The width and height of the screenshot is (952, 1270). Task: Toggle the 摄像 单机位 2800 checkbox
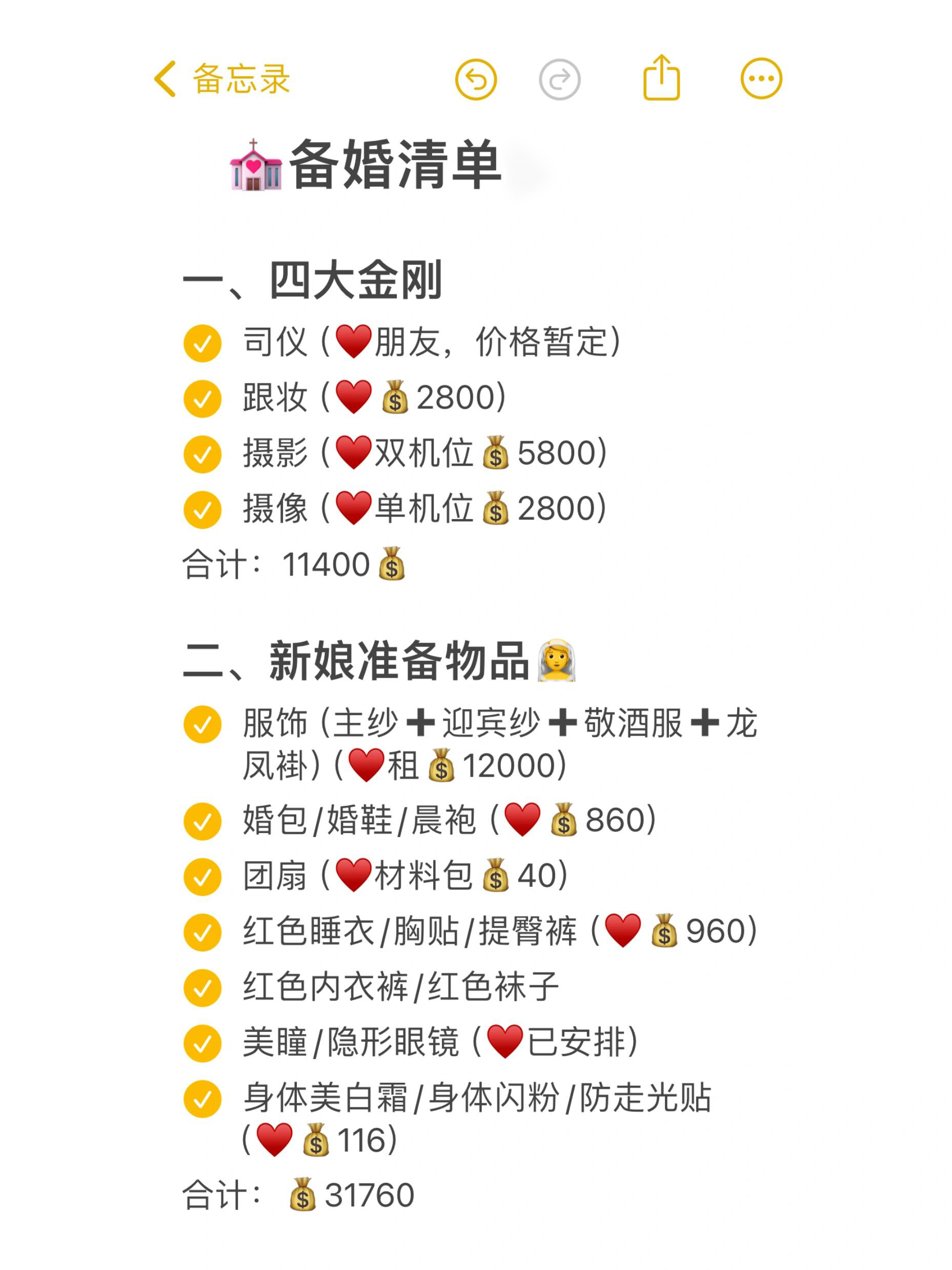(202, 509)
